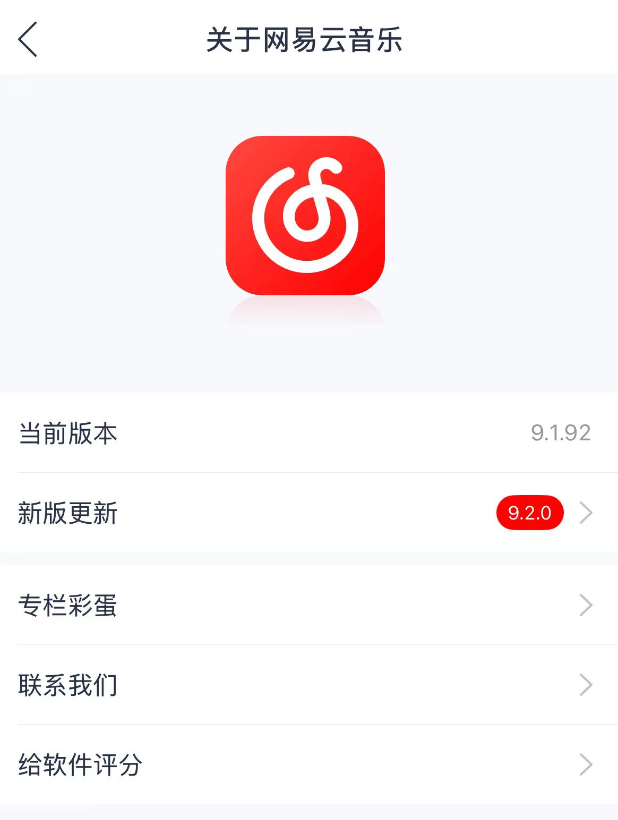Go back from the 关于网易云音乐 page
Screen dimensions: 618x820
(28, 40)
